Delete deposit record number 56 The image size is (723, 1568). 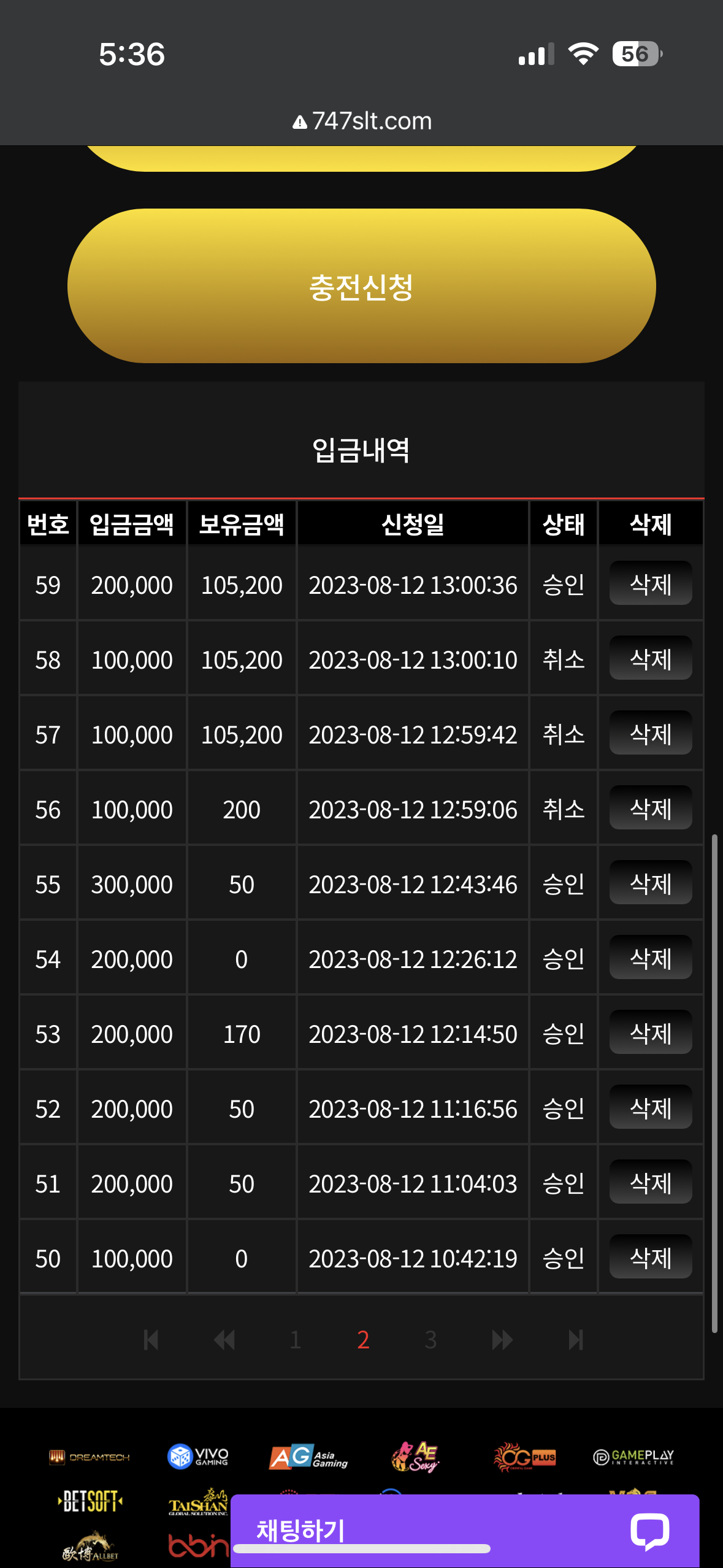tap(651, 808)
